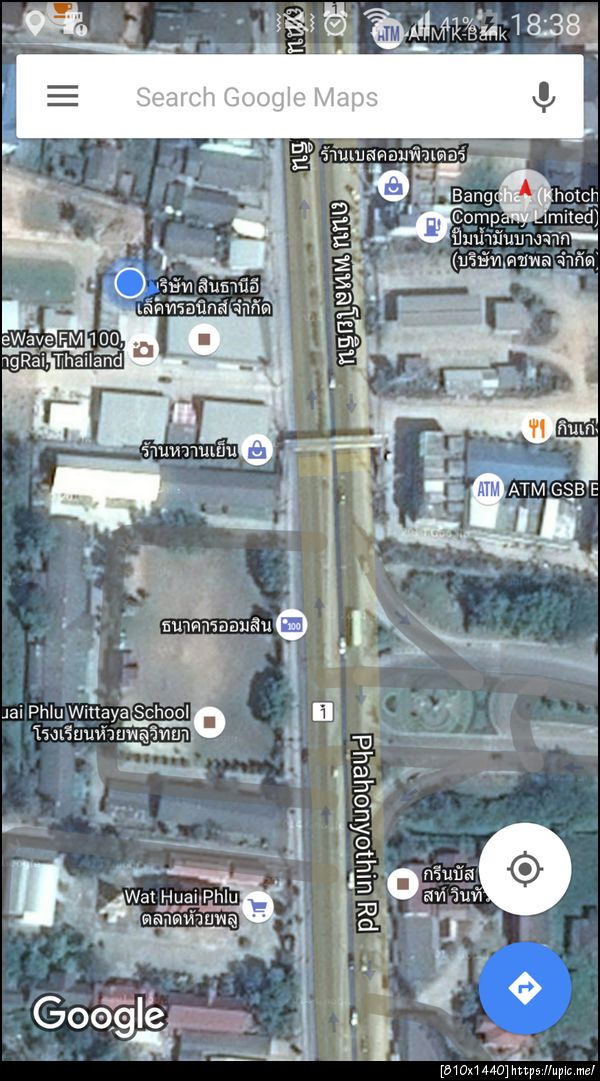Select the ATM K-Bank marker
This screenshot has width=600, height=1081.
coord(388,34)
